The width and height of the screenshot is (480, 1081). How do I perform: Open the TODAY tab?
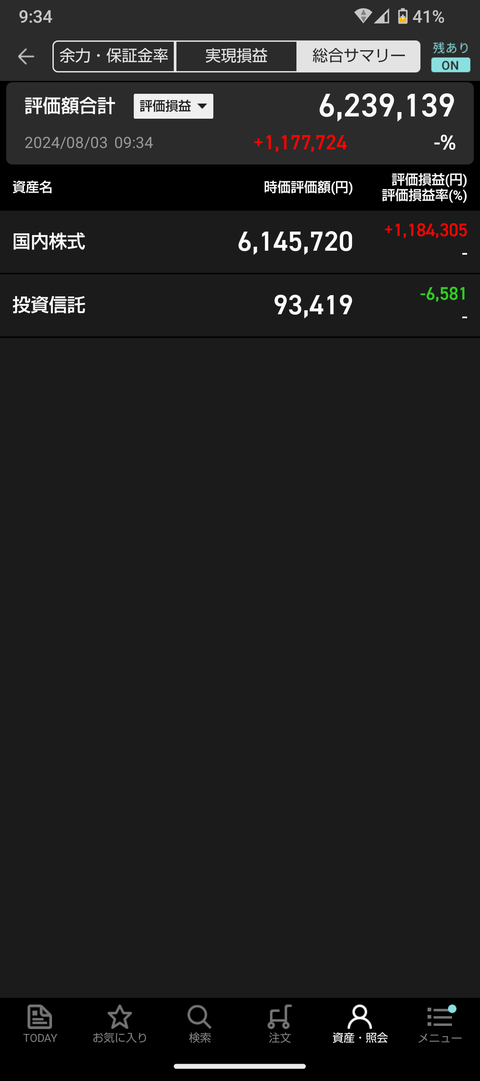pos(40,1024)
